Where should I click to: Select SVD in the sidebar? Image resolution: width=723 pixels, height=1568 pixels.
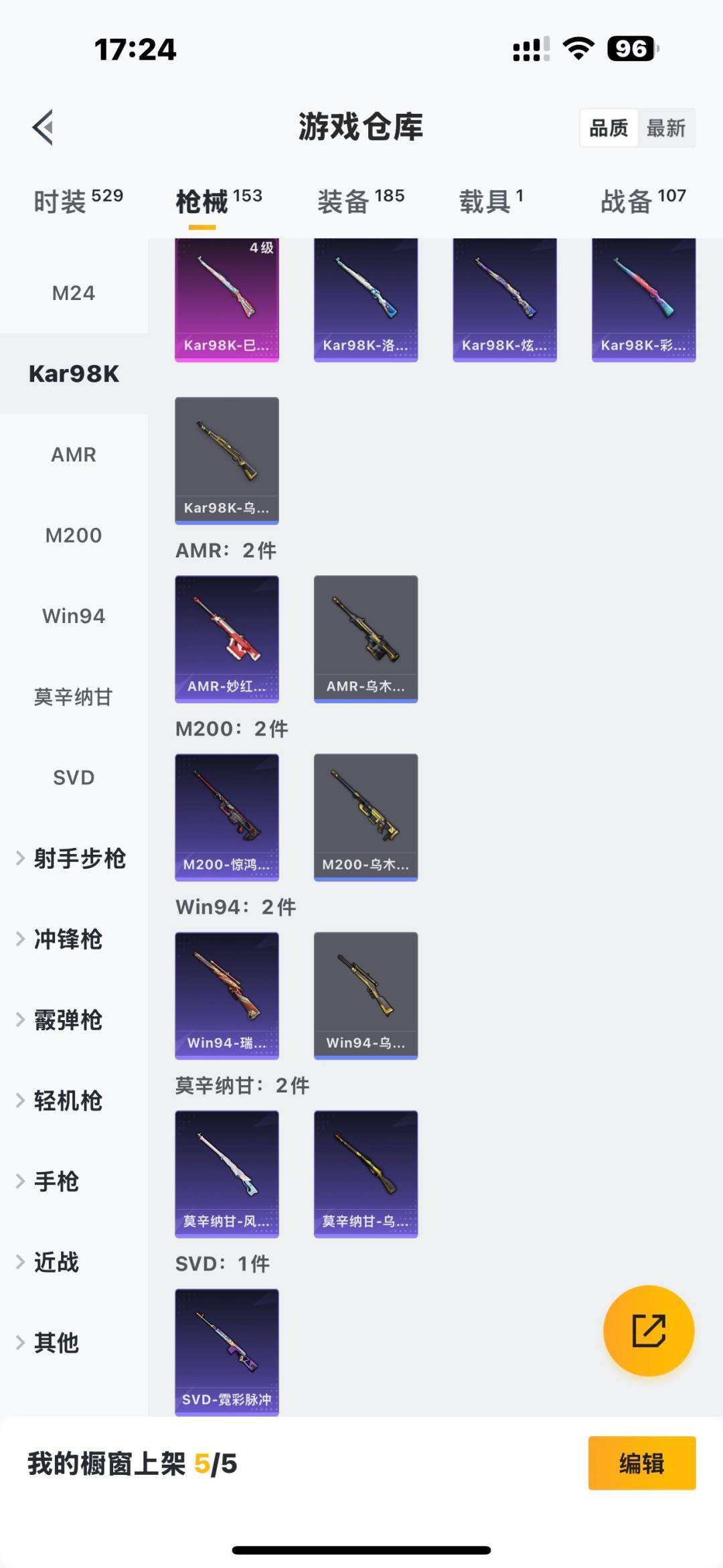pyautogui.click(x=74, y=778)
